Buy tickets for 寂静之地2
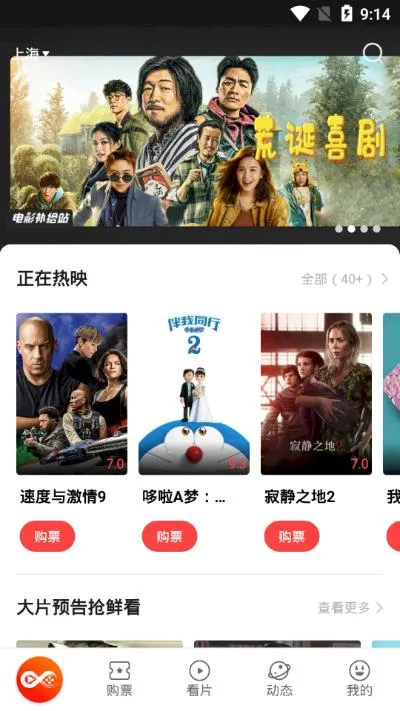Image resolution: width=400 pixels, height=711 pixels. (x=292, y=536)
